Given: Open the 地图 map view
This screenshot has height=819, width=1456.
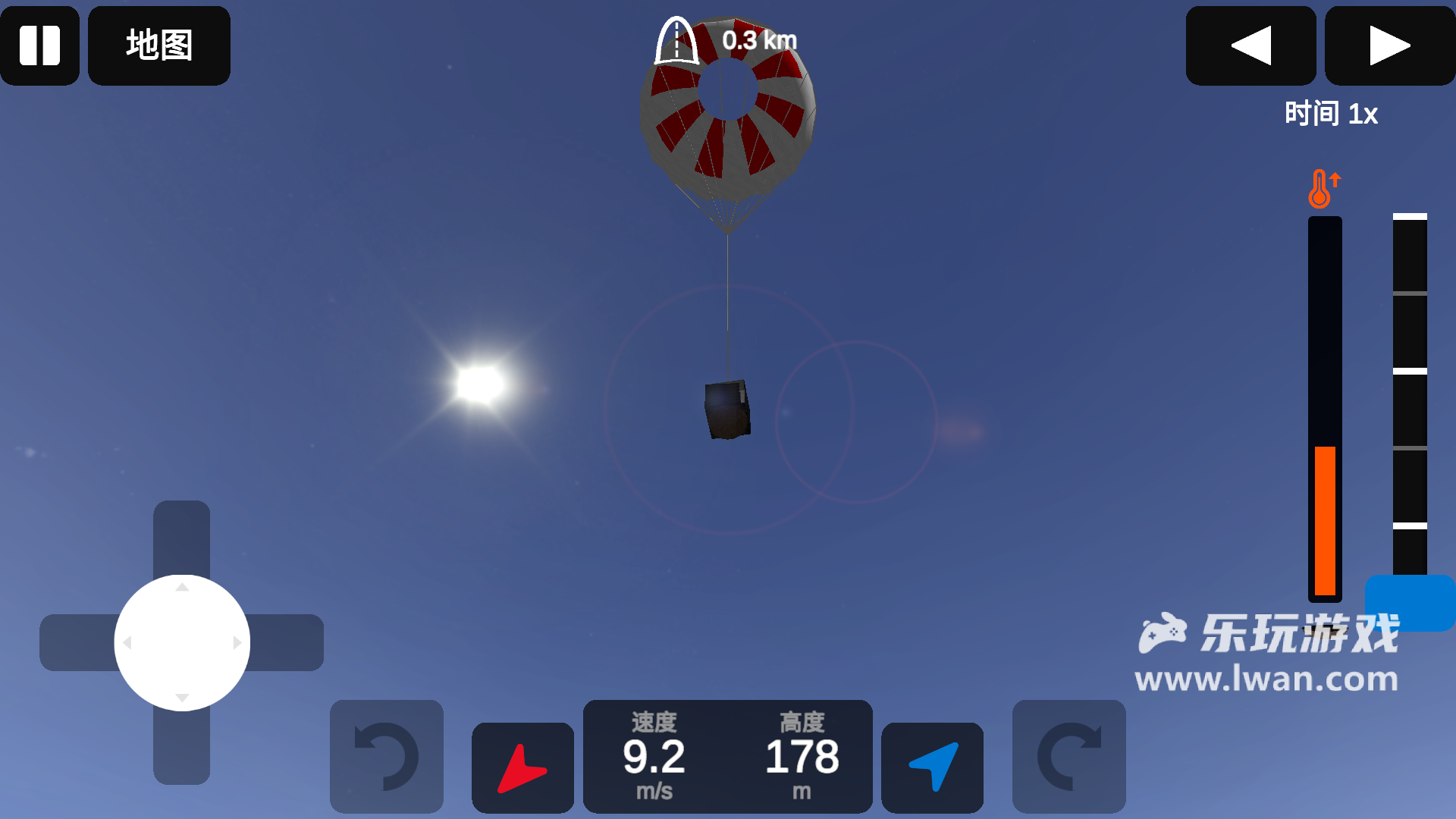Looking at the screenshot, I should (x=159, y=45).
